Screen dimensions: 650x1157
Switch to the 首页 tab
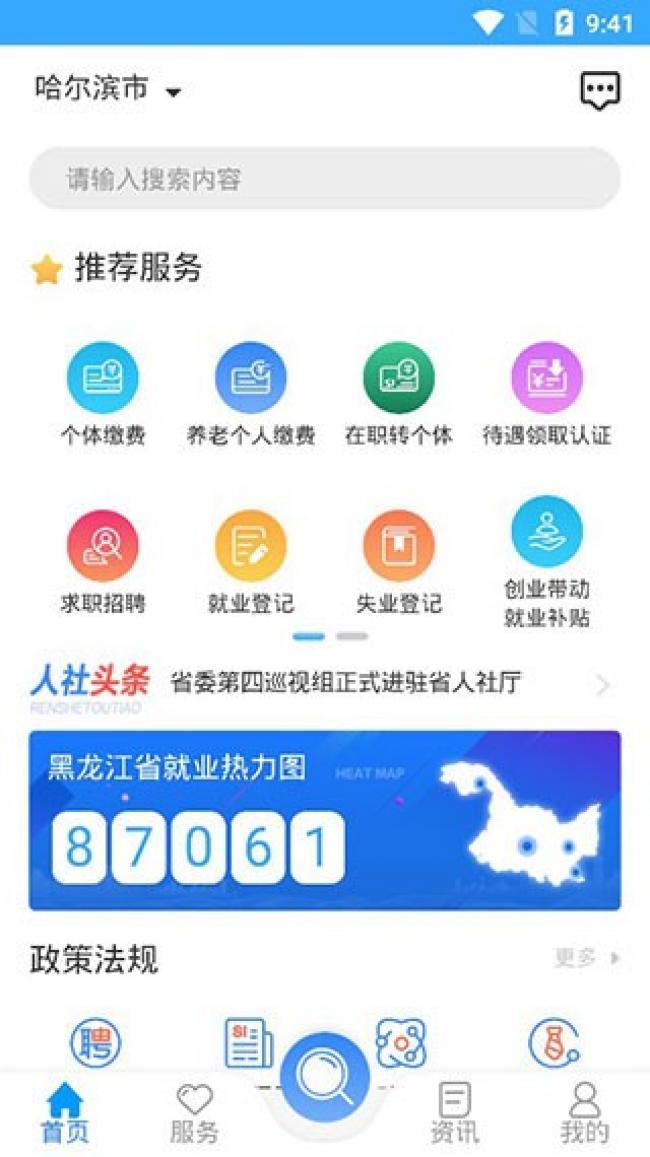coord(65,1113)
